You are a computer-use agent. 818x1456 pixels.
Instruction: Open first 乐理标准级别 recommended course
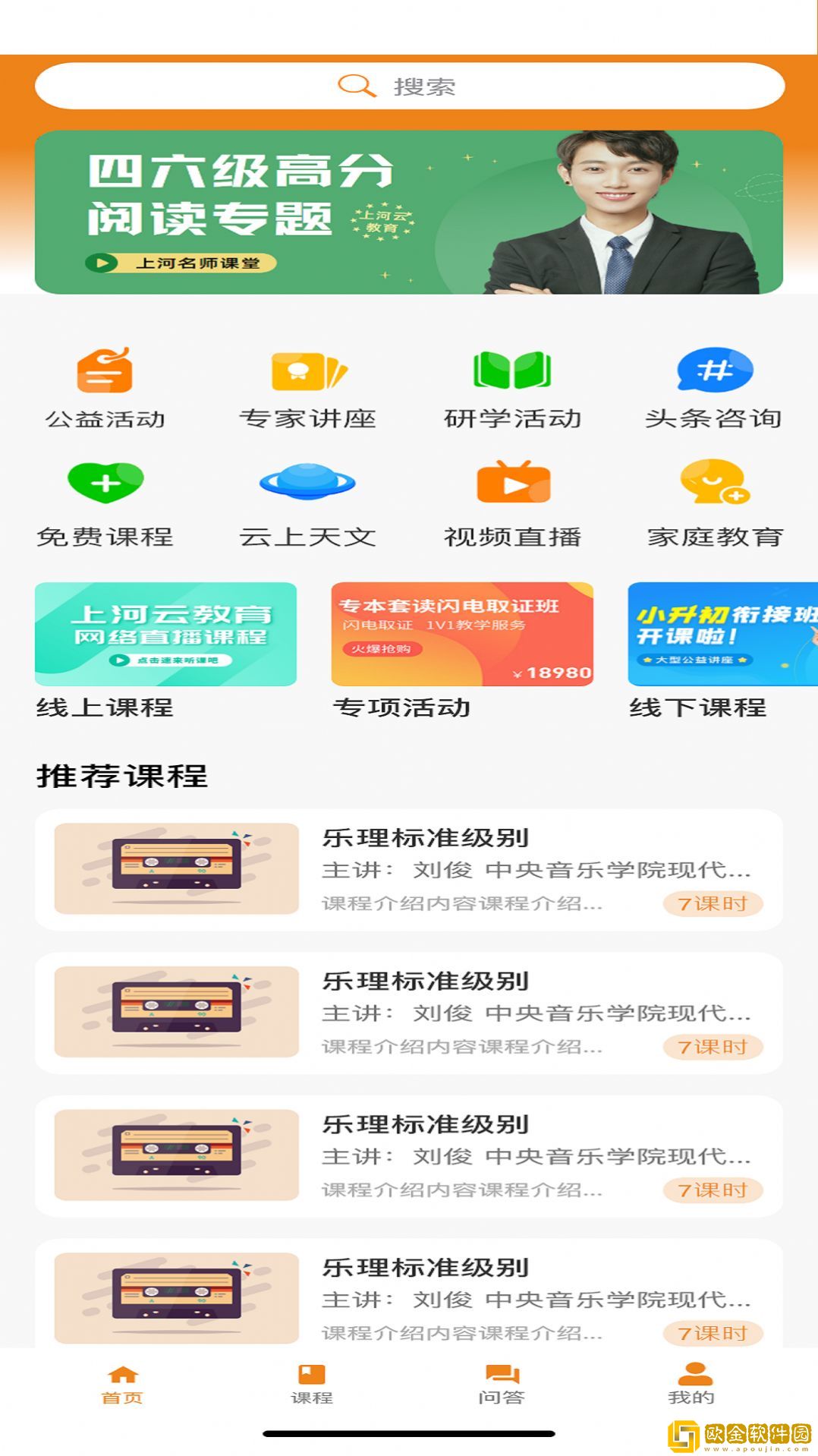coord(409,870)
